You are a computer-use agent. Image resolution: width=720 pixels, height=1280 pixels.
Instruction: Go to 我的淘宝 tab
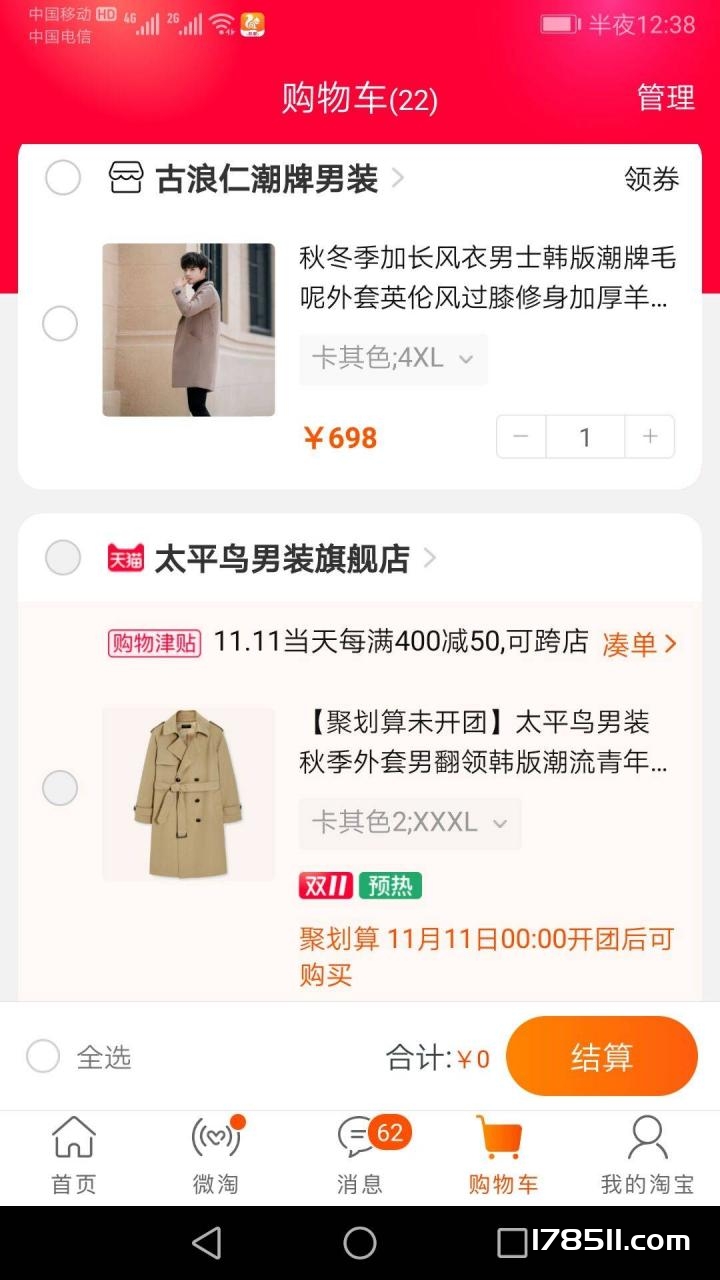[x=647, y=1157]
